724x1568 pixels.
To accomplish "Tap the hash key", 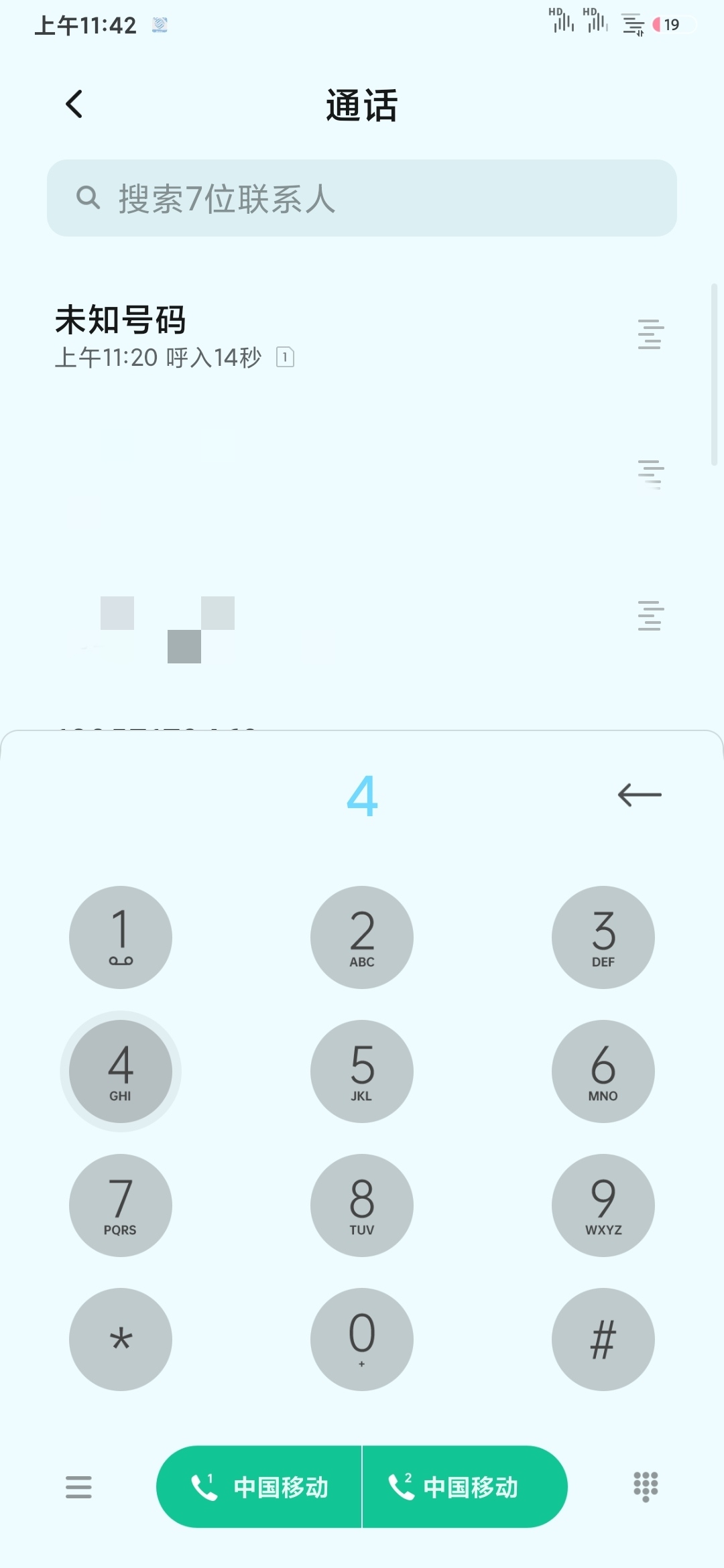I will (603, 1340).
